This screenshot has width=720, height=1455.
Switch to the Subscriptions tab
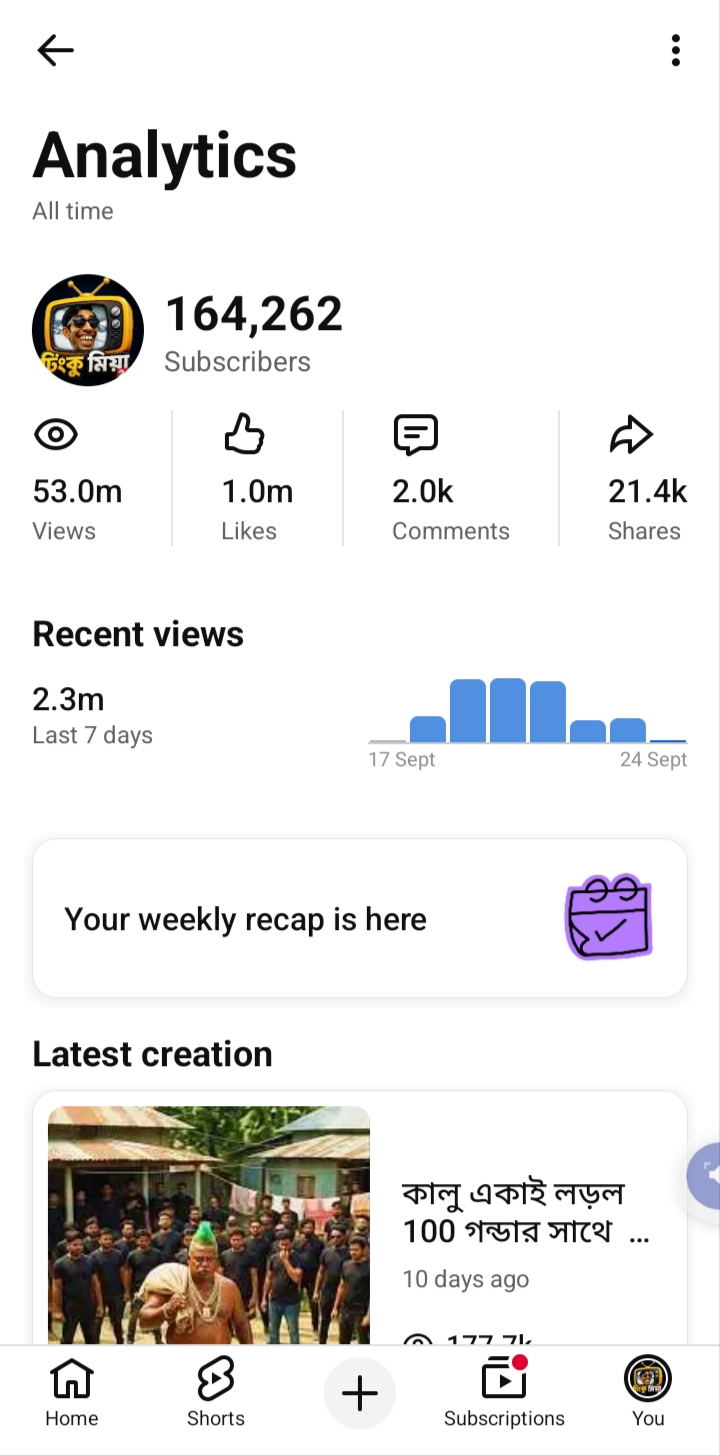coord(504,1392)
